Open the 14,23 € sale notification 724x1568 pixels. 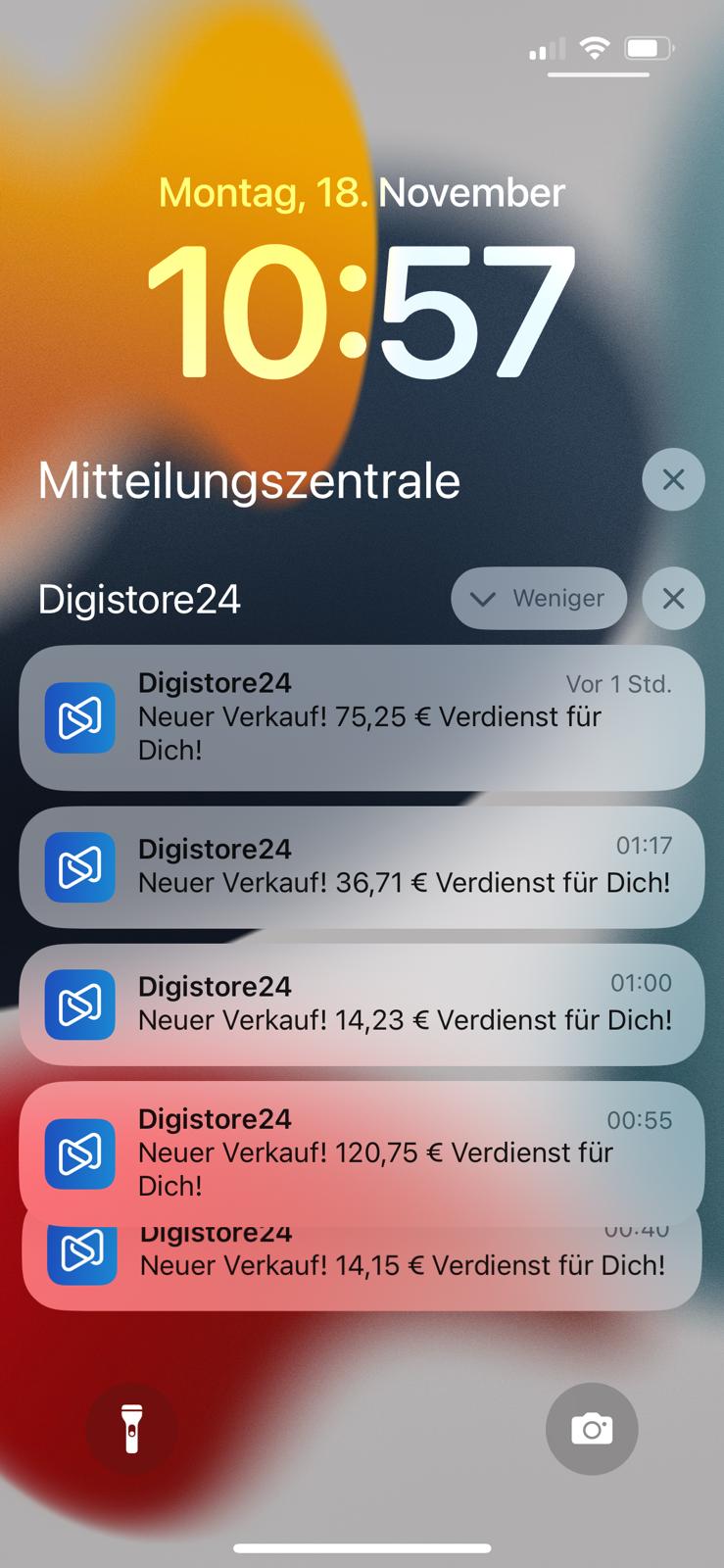pos(362,1004)
